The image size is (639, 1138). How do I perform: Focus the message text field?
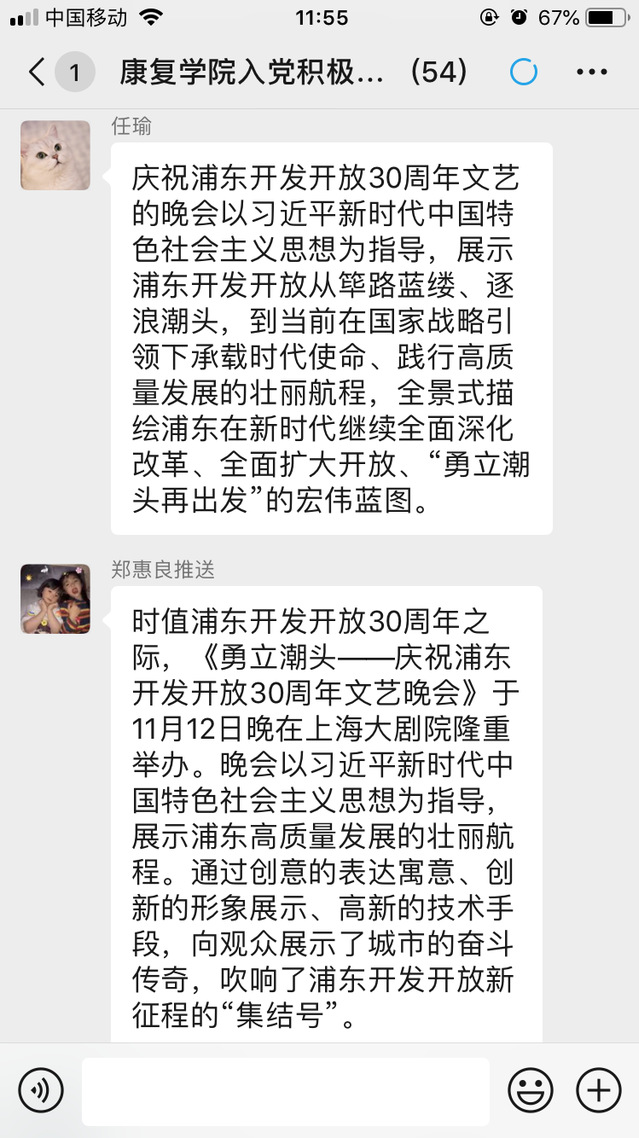coord(285,1091)
